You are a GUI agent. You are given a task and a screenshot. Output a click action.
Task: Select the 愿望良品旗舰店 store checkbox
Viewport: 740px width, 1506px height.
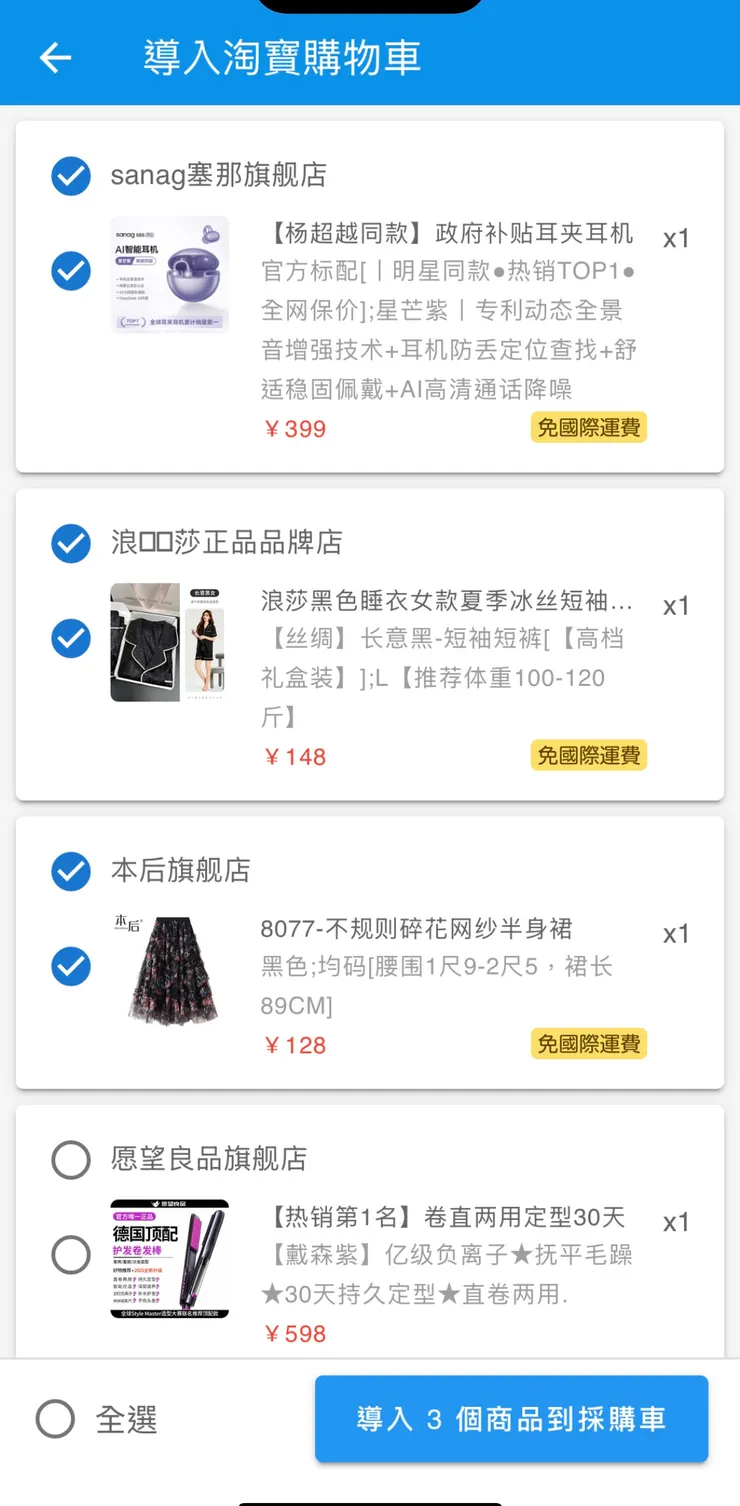[70, 1159]
